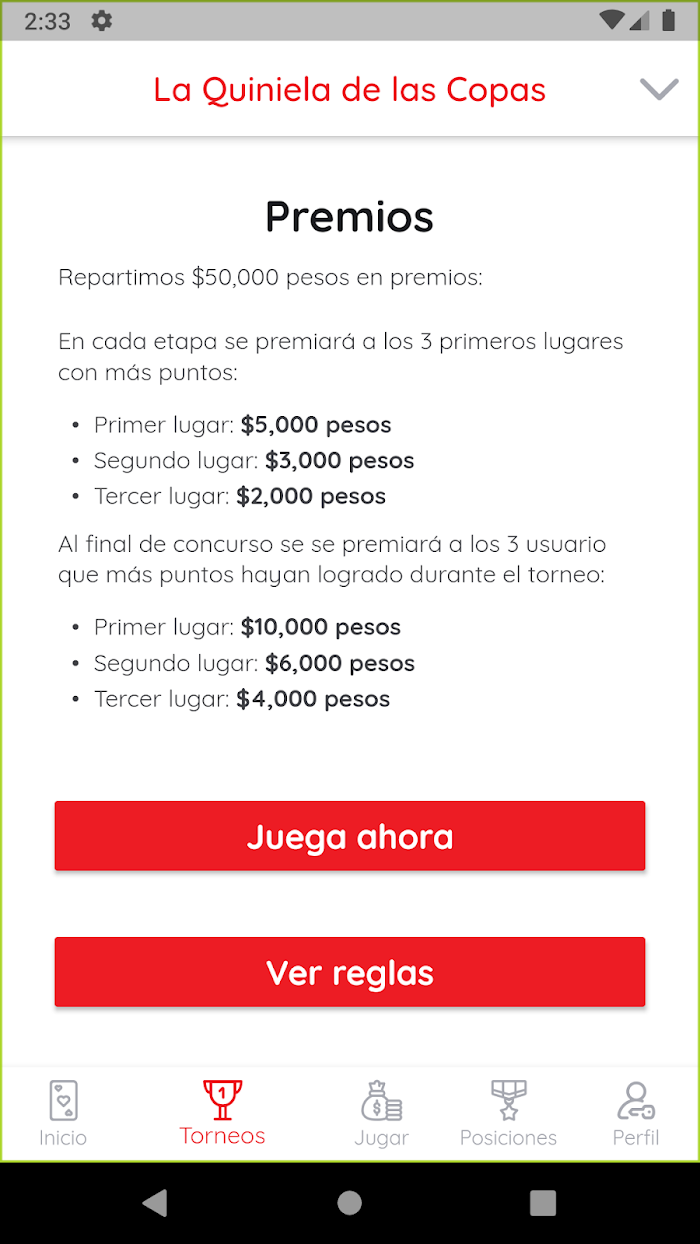This screenshot has height=1244, width=700.
Task: Expand the La Quiniela de las Copas chevron
Action: coord(659,90)
